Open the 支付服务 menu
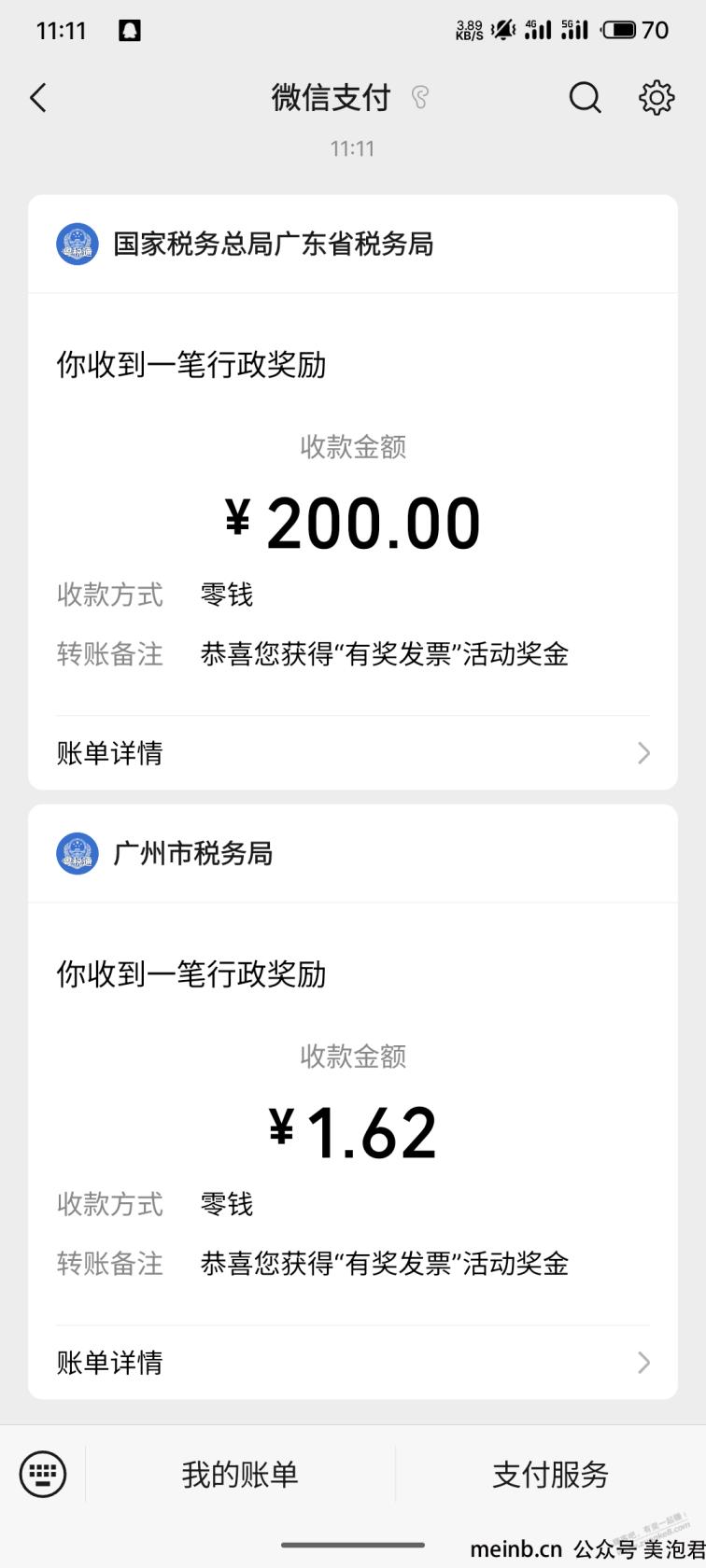The height and width of the screenshot is (1568, 706). coord(551,1475)
